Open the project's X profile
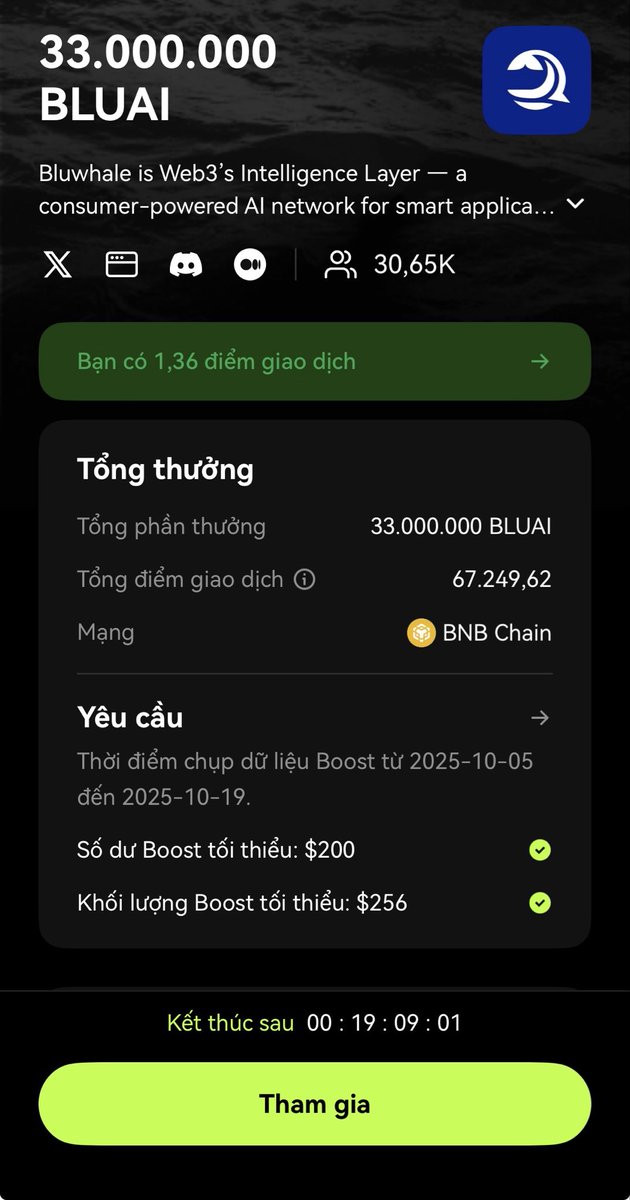This screenshot has height=1200, width=630. coord(58,265)
